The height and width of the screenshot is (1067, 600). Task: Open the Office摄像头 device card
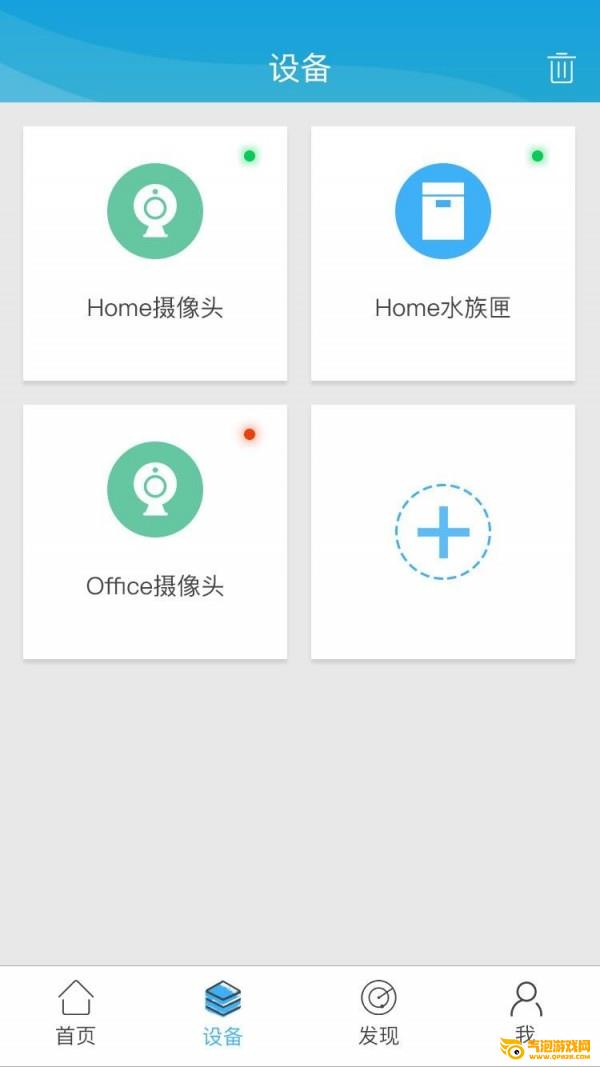155,531
